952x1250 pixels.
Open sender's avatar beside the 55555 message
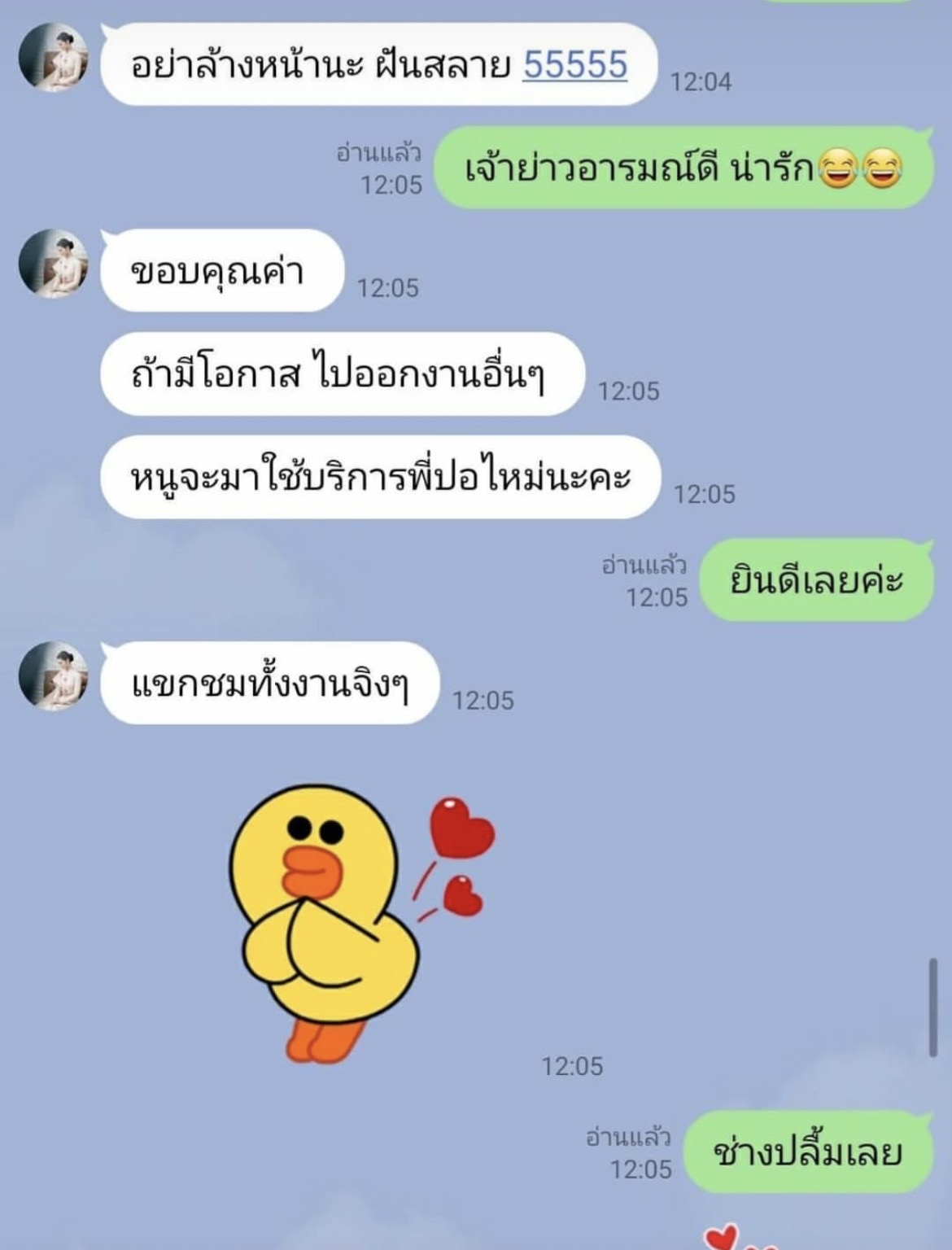54,58
